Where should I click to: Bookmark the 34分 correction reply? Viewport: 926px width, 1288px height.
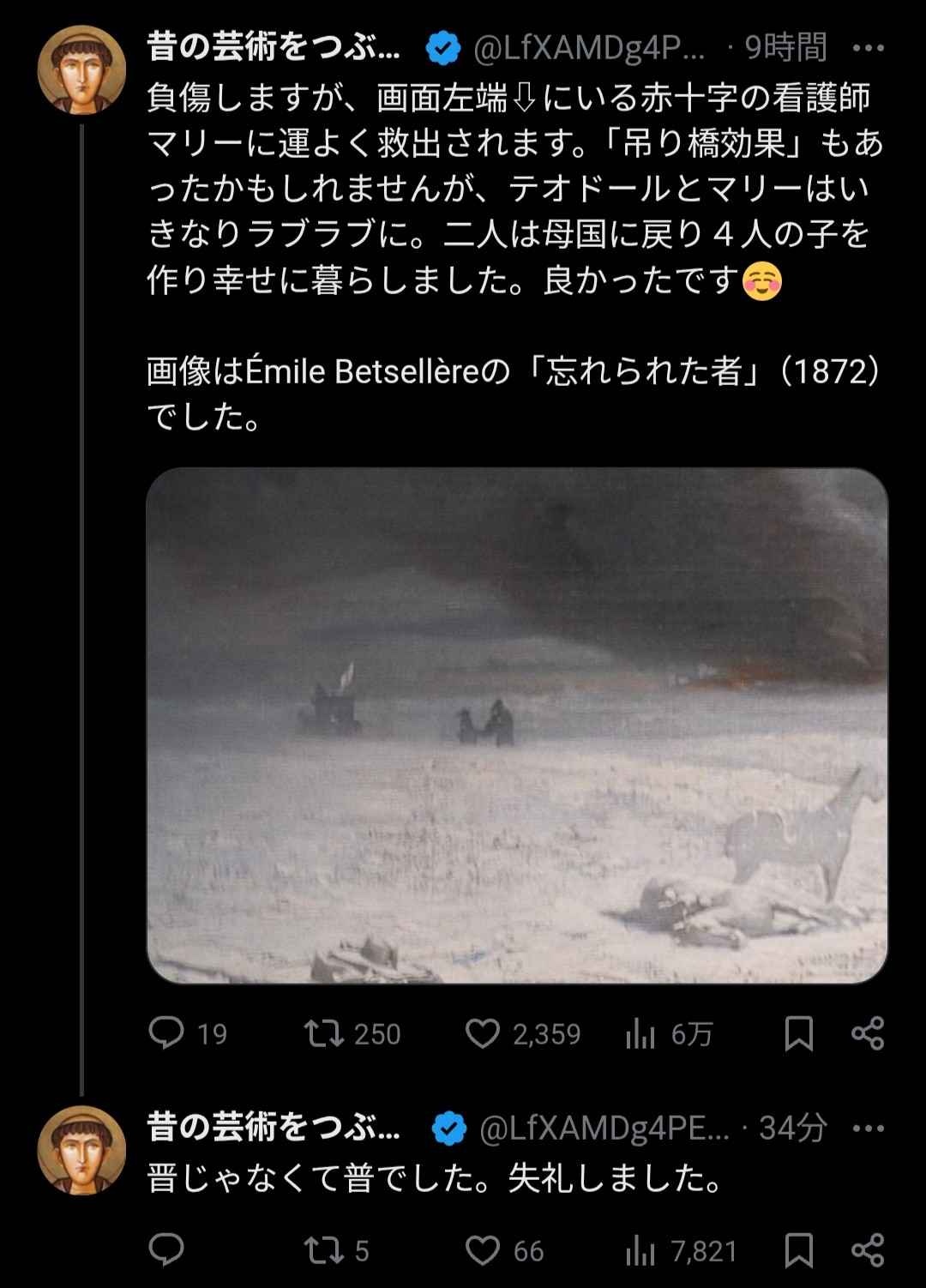(799, 1250)
